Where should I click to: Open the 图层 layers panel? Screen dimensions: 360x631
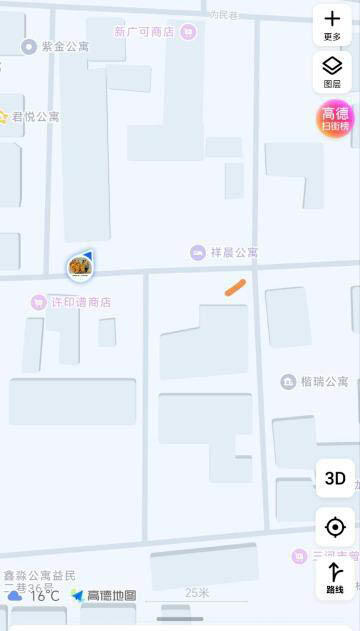coord(332,72)
